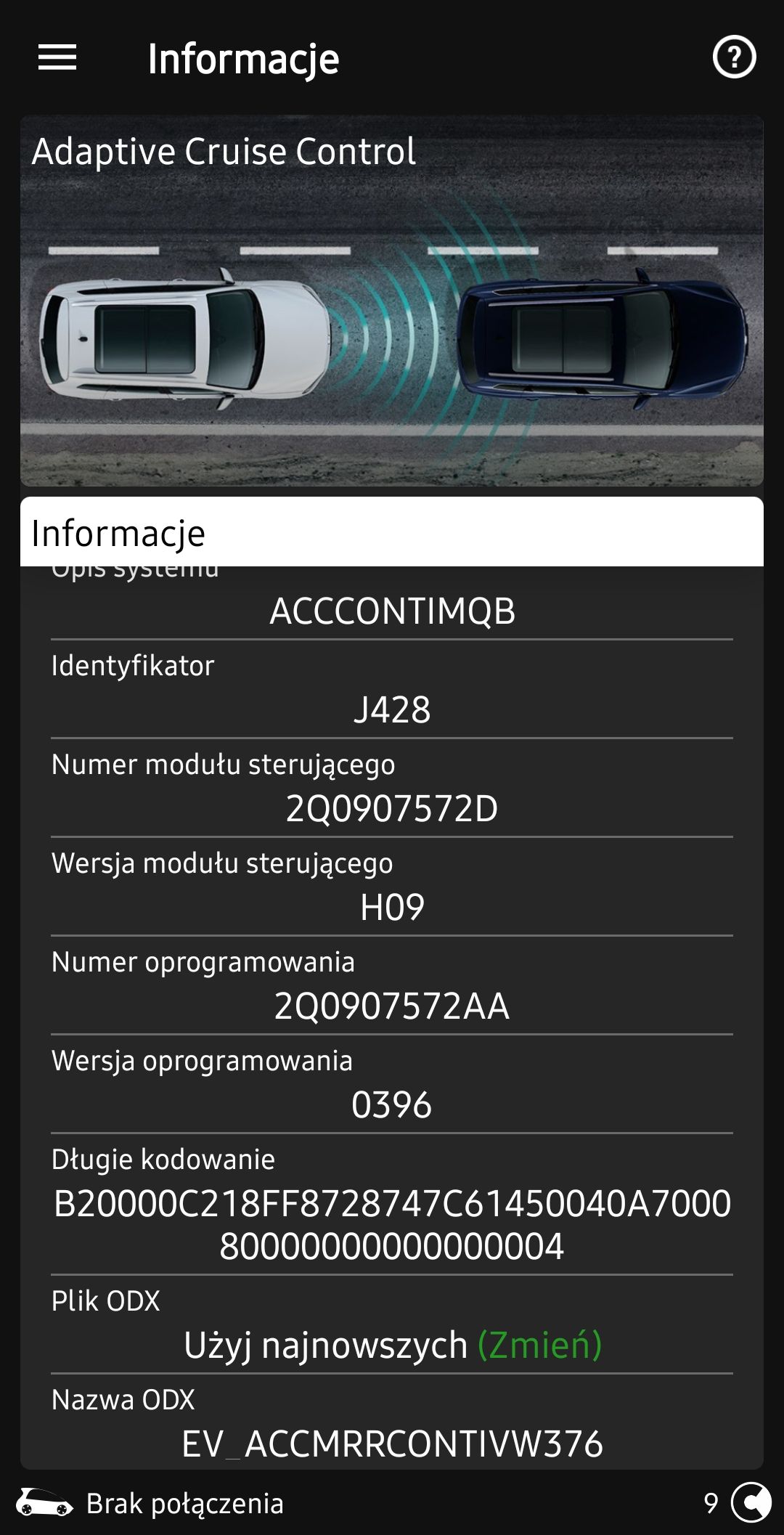Open the help question mark icon

click(x=734, y=57)
